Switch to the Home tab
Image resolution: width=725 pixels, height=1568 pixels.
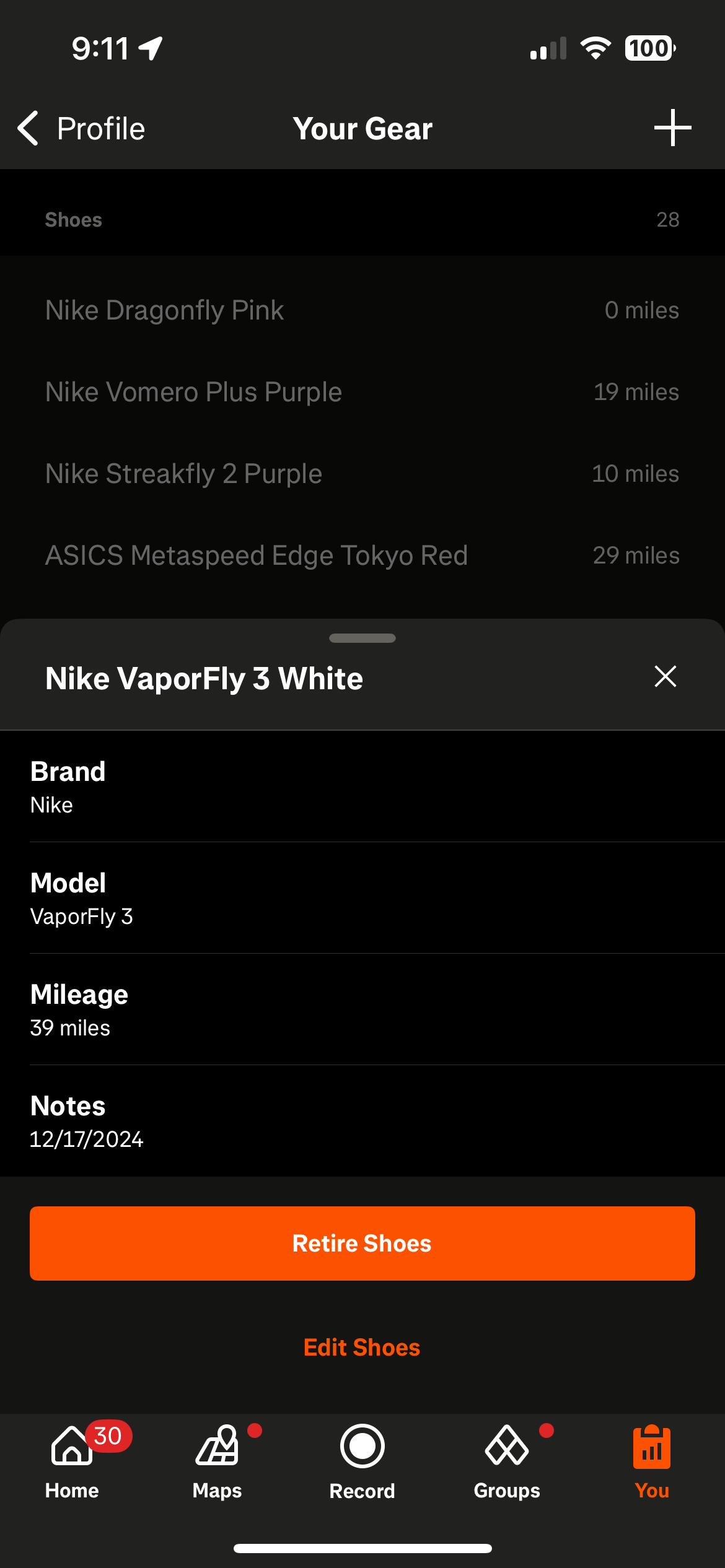pos(72,1461)
